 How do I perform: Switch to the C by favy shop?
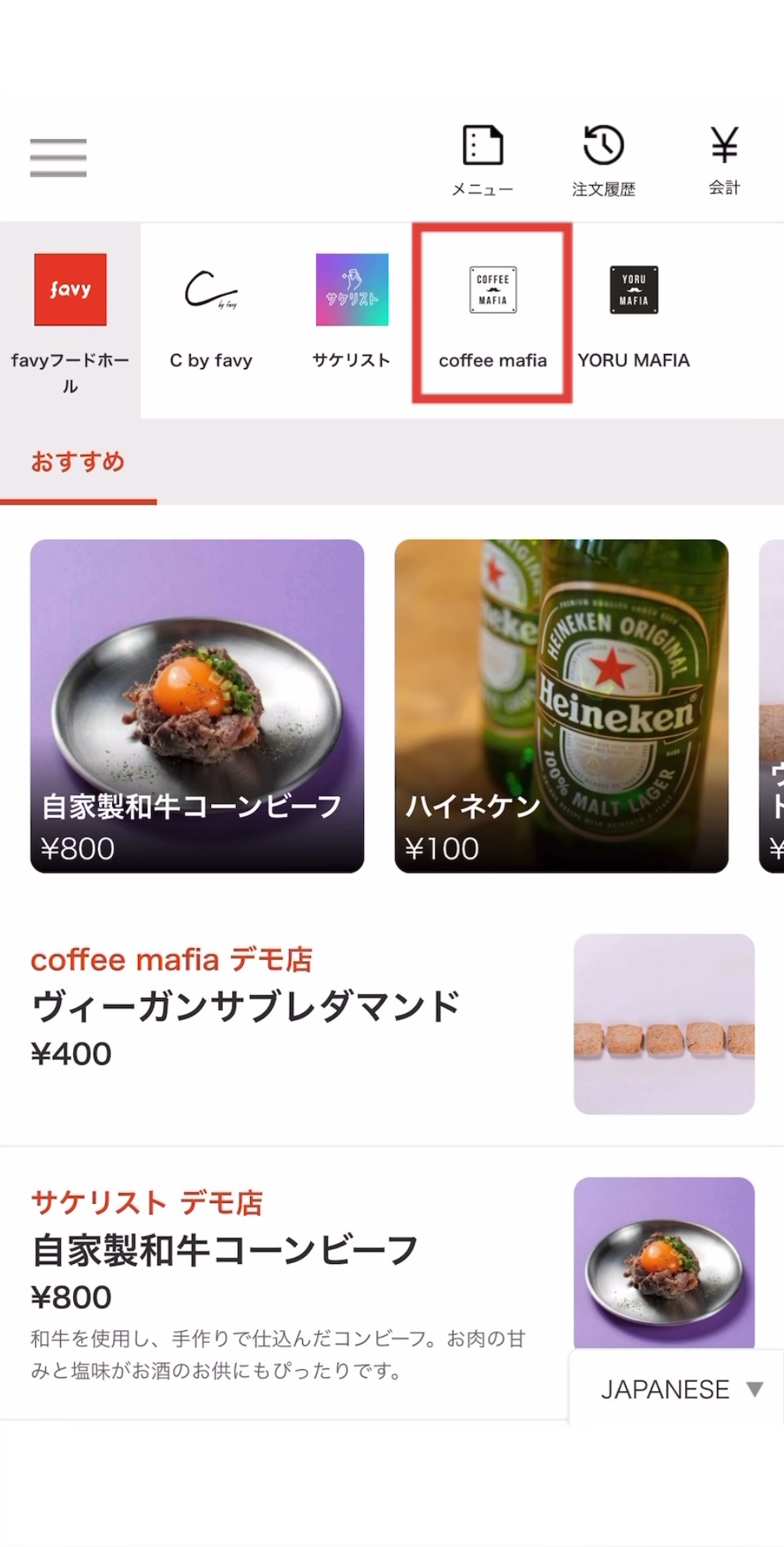pyautogui.click(x=211, y=312)
